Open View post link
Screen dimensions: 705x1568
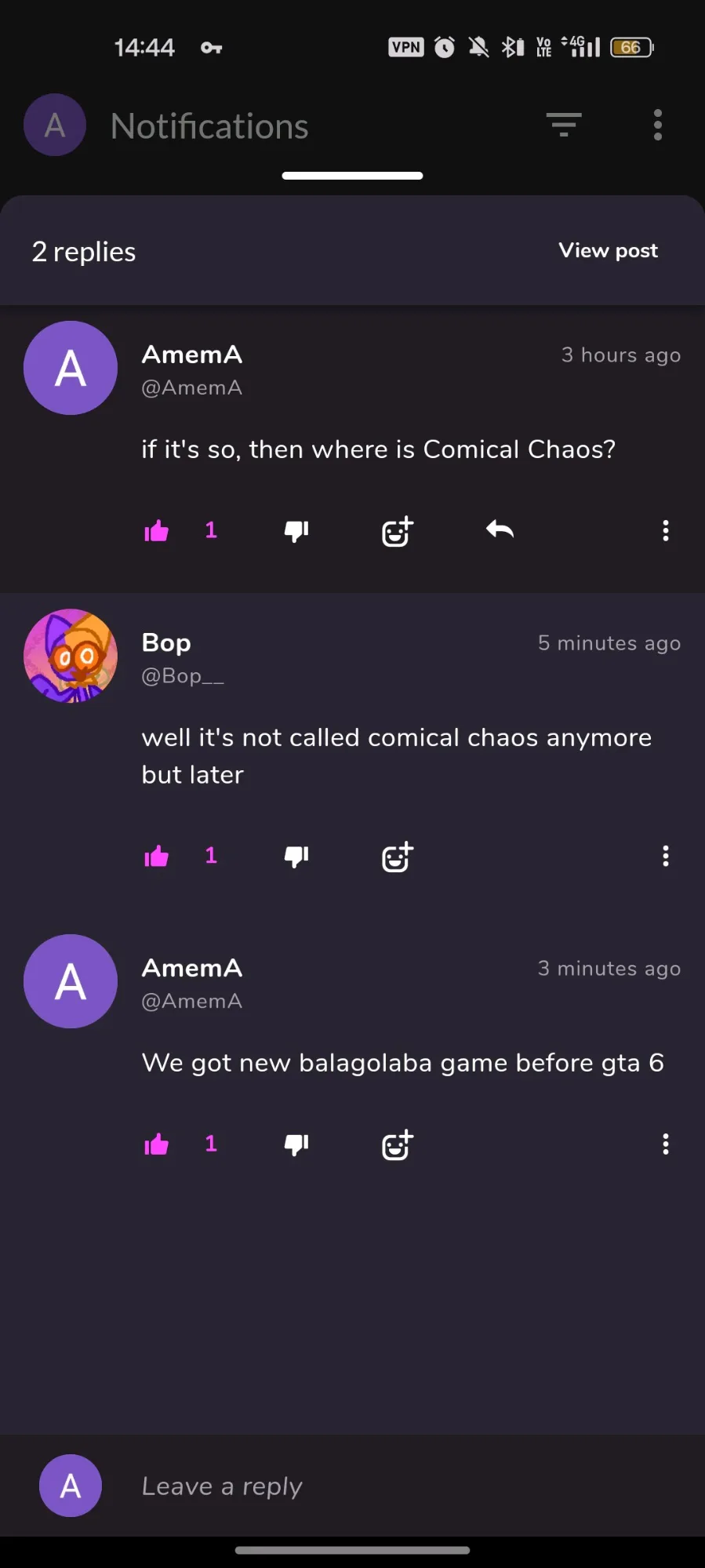pyautogui.click(x=608, y=251)
